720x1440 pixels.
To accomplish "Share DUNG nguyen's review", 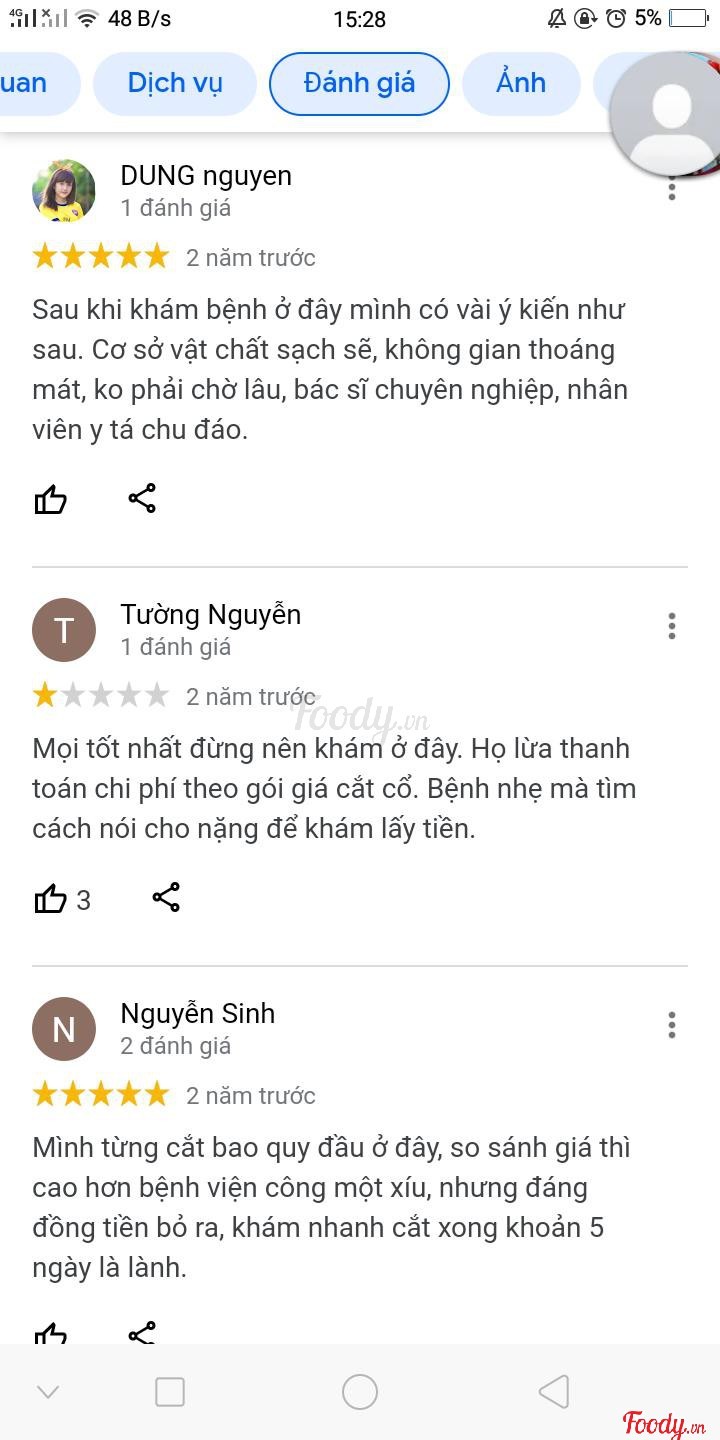I will click(142, 498).
